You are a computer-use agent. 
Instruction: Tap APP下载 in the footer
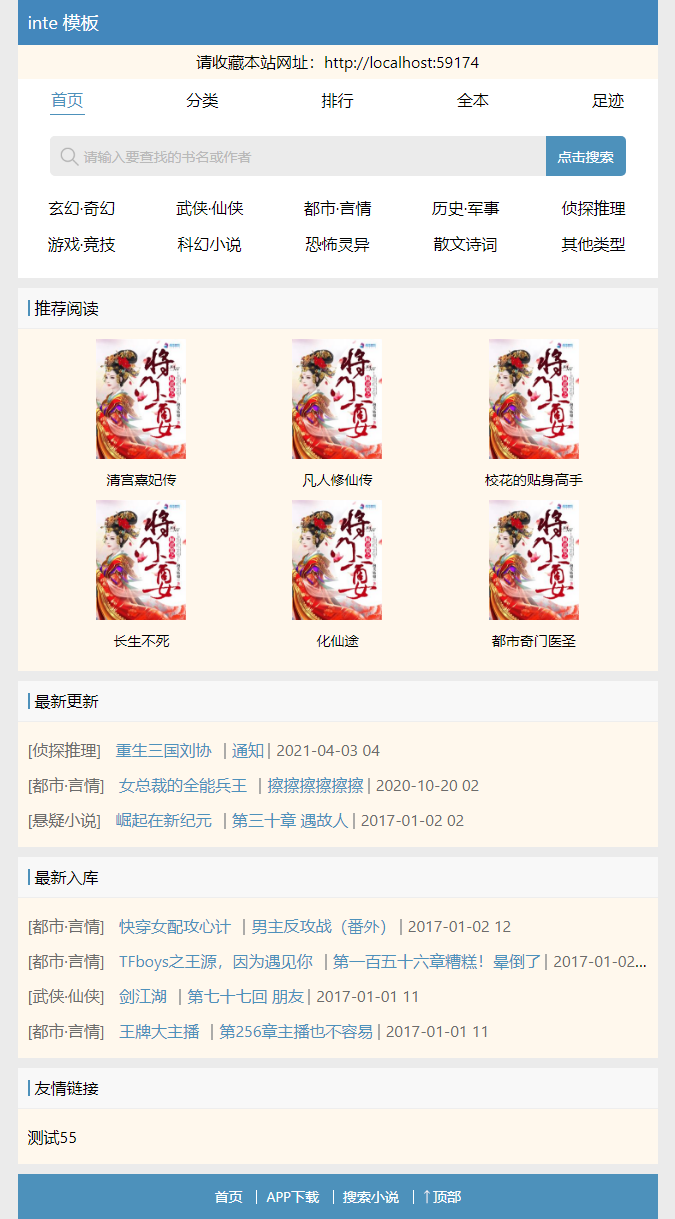click(x=293, y=1197)
